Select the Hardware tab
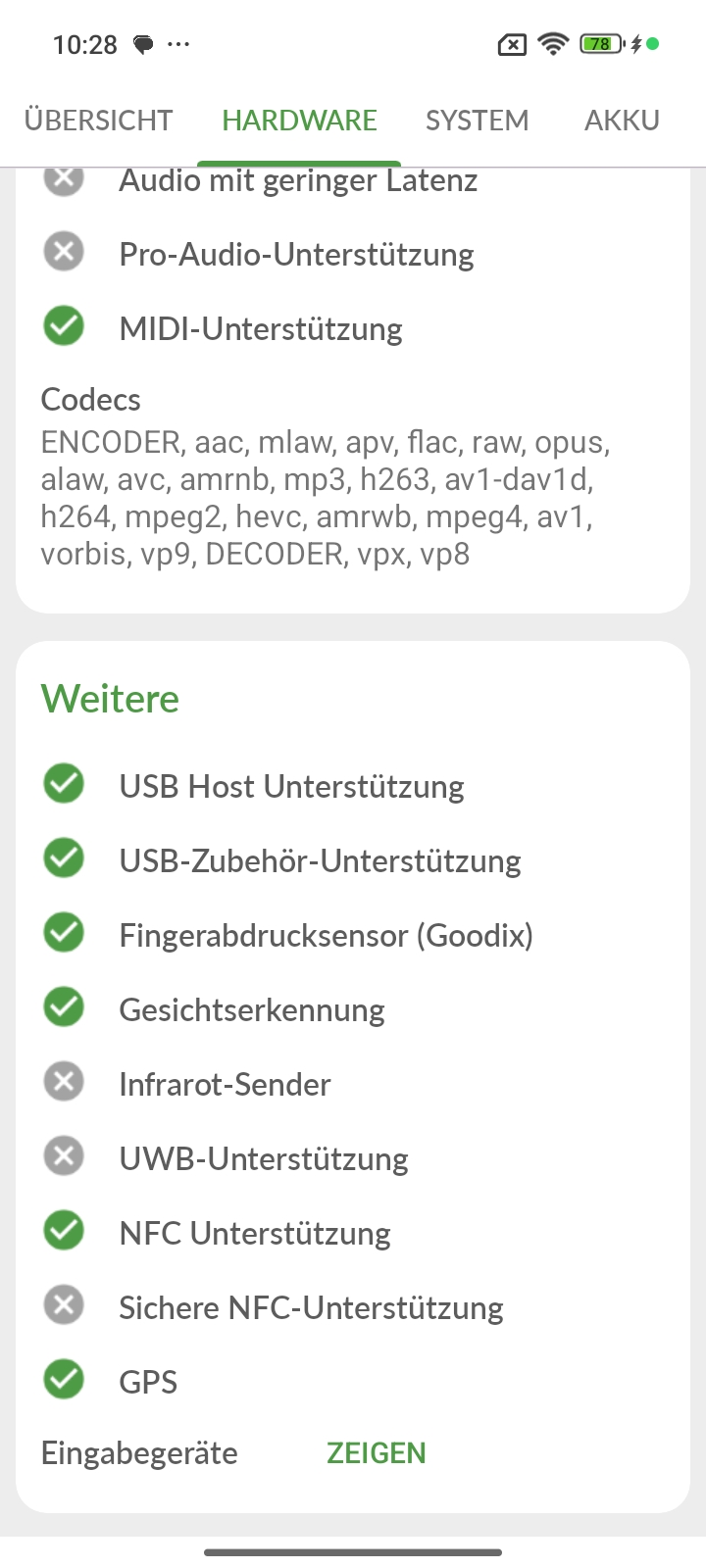706x1568 pixels. [x=299, y=121]
